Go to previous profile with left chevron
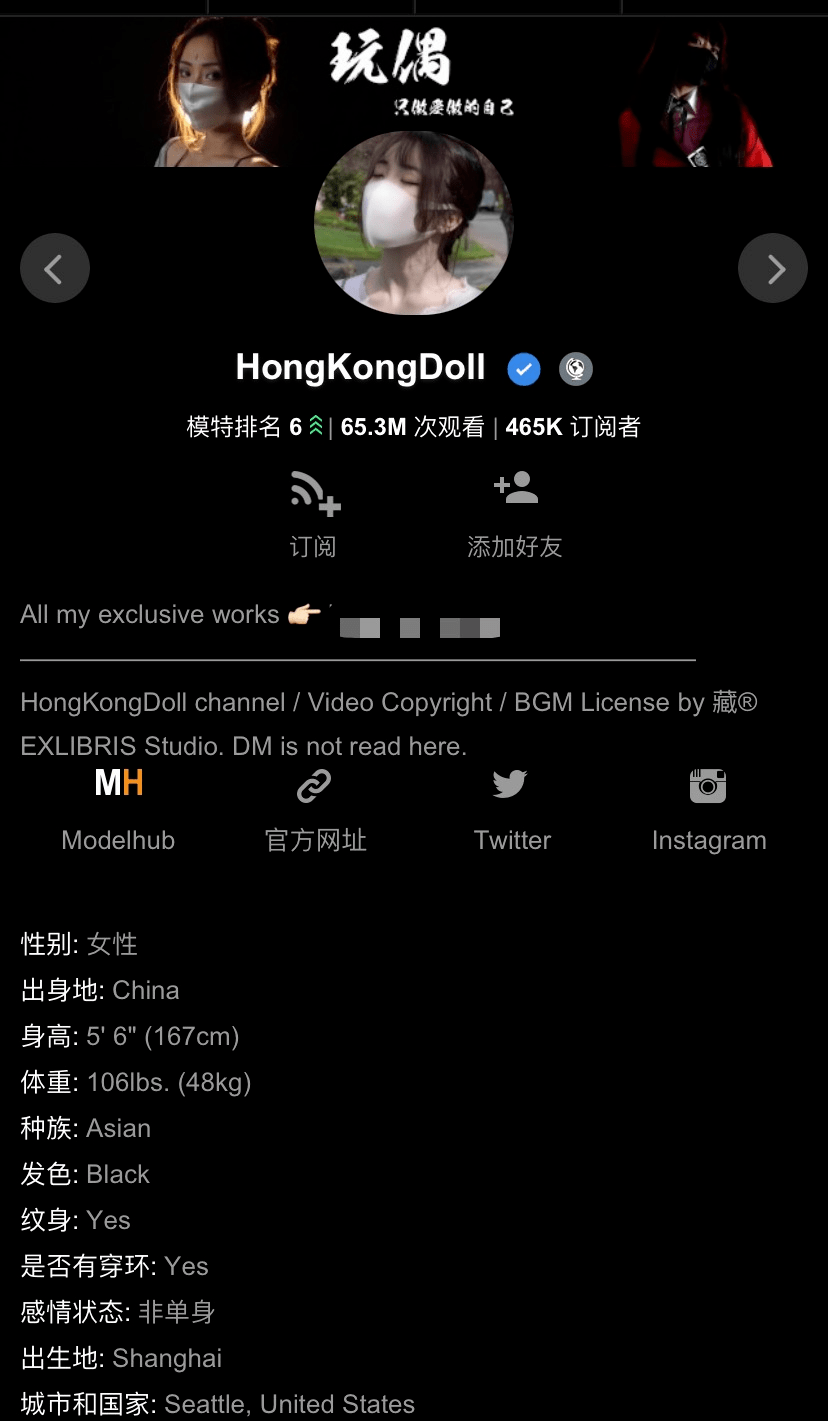The image size is (828, 1421). [x=55, y=268]
